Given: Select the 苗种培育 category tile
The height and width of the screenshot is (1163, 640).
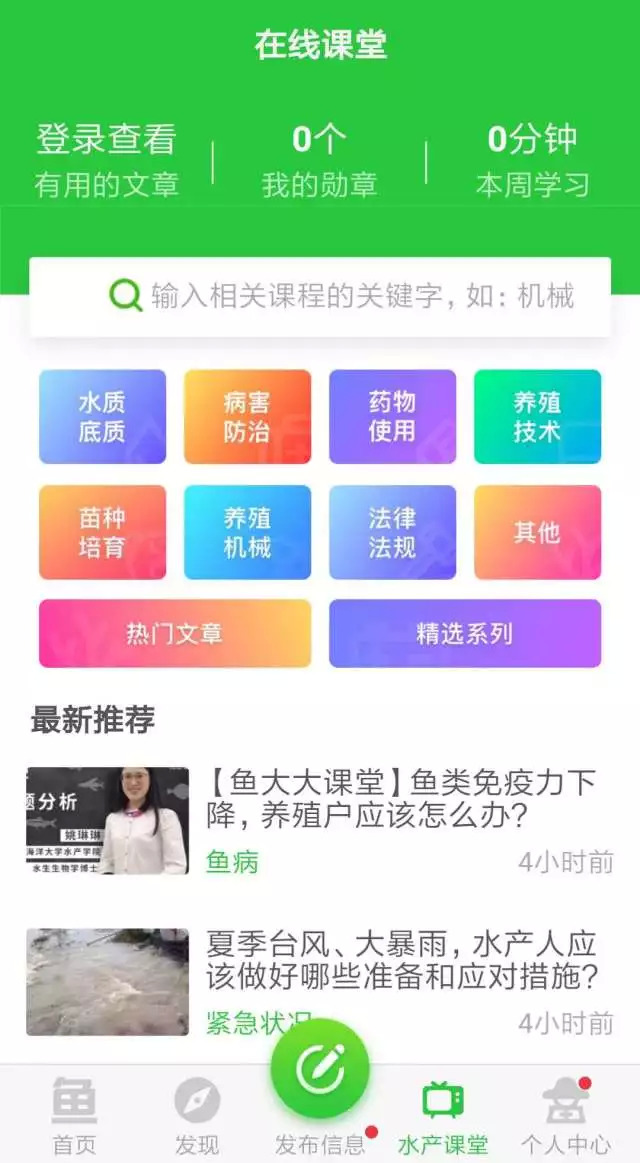Looking at the screenshot, I should [102, 532].
